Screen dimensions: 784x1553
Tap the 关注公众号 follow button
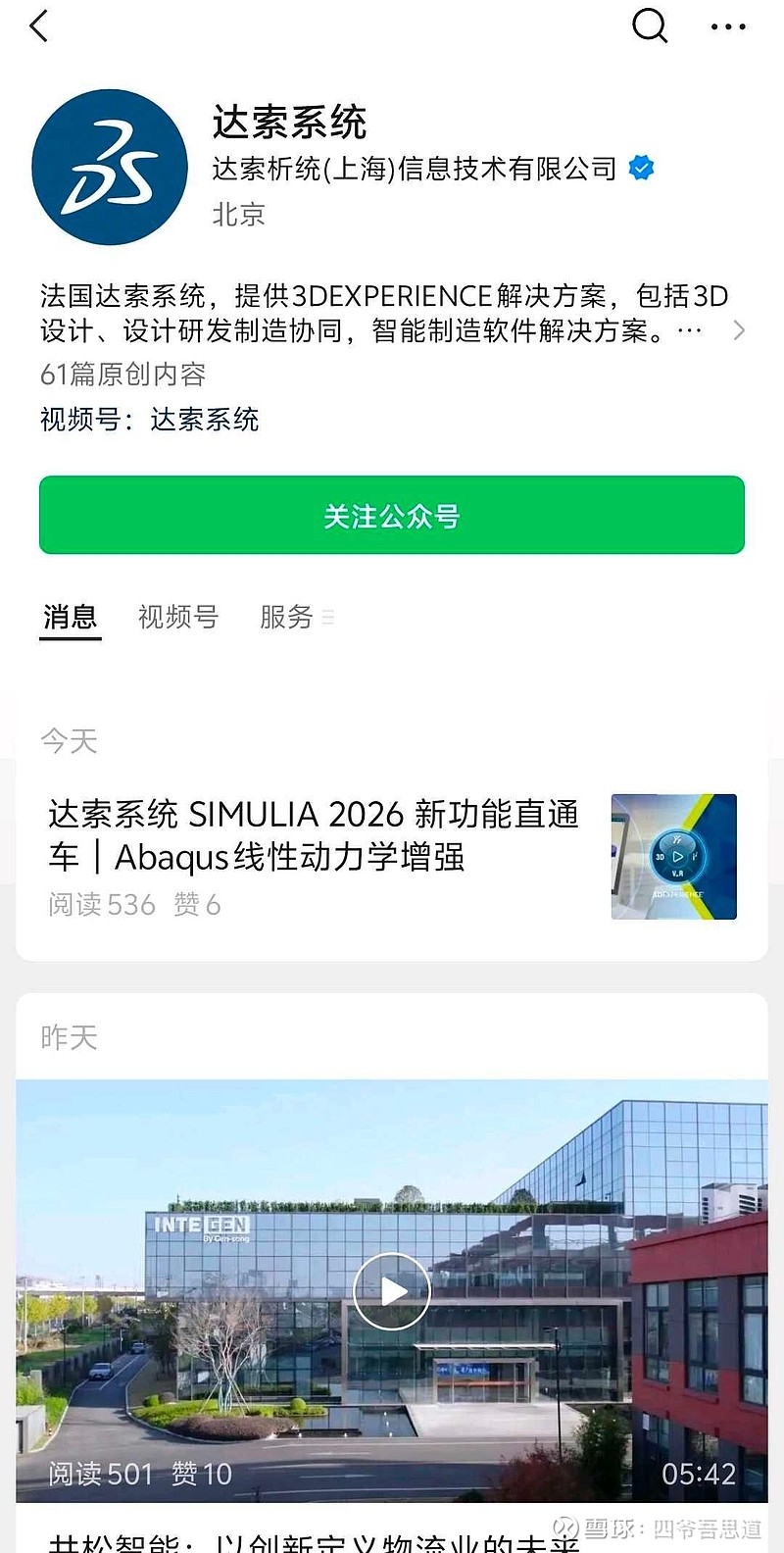click(x=391, y=515)
